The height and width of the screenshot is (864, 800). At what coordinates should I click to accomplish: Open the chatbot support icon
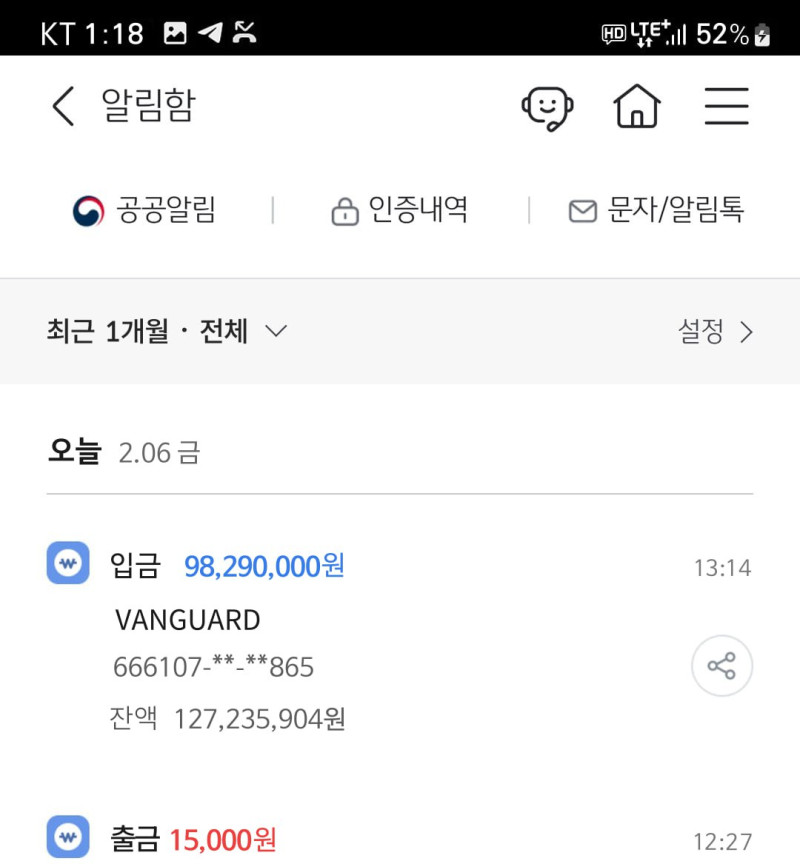tap(547, 106)
